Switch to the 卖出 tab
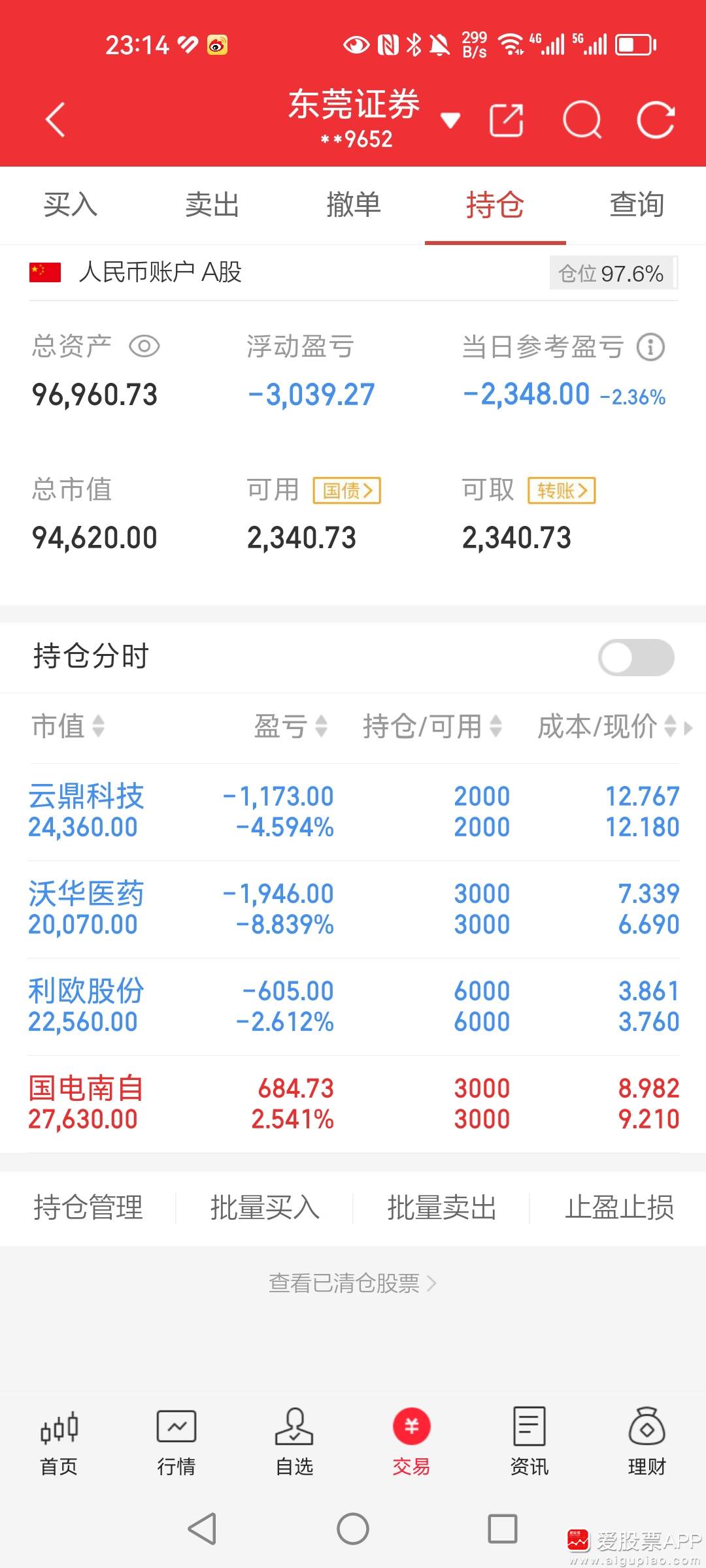This screenshot has height=1568, width=706. (x=210, y=204)
